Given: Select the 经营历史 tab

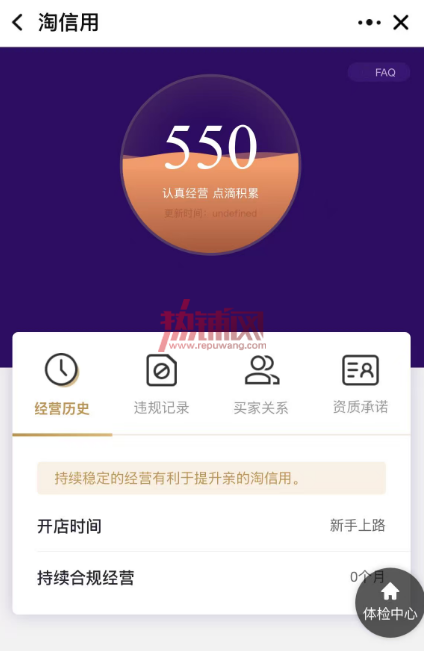Looking at the screenshot, I should tap(62, 385).
